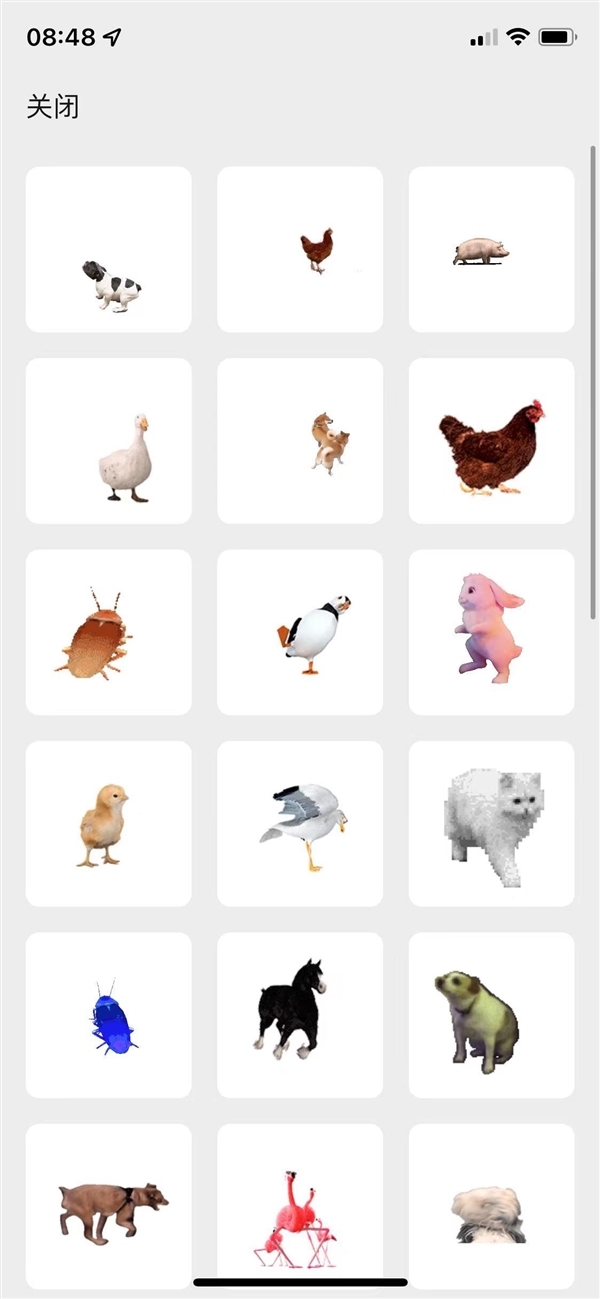Choose the yellow chick sticker
600x1299 pixels.
[x=108, y=823]
